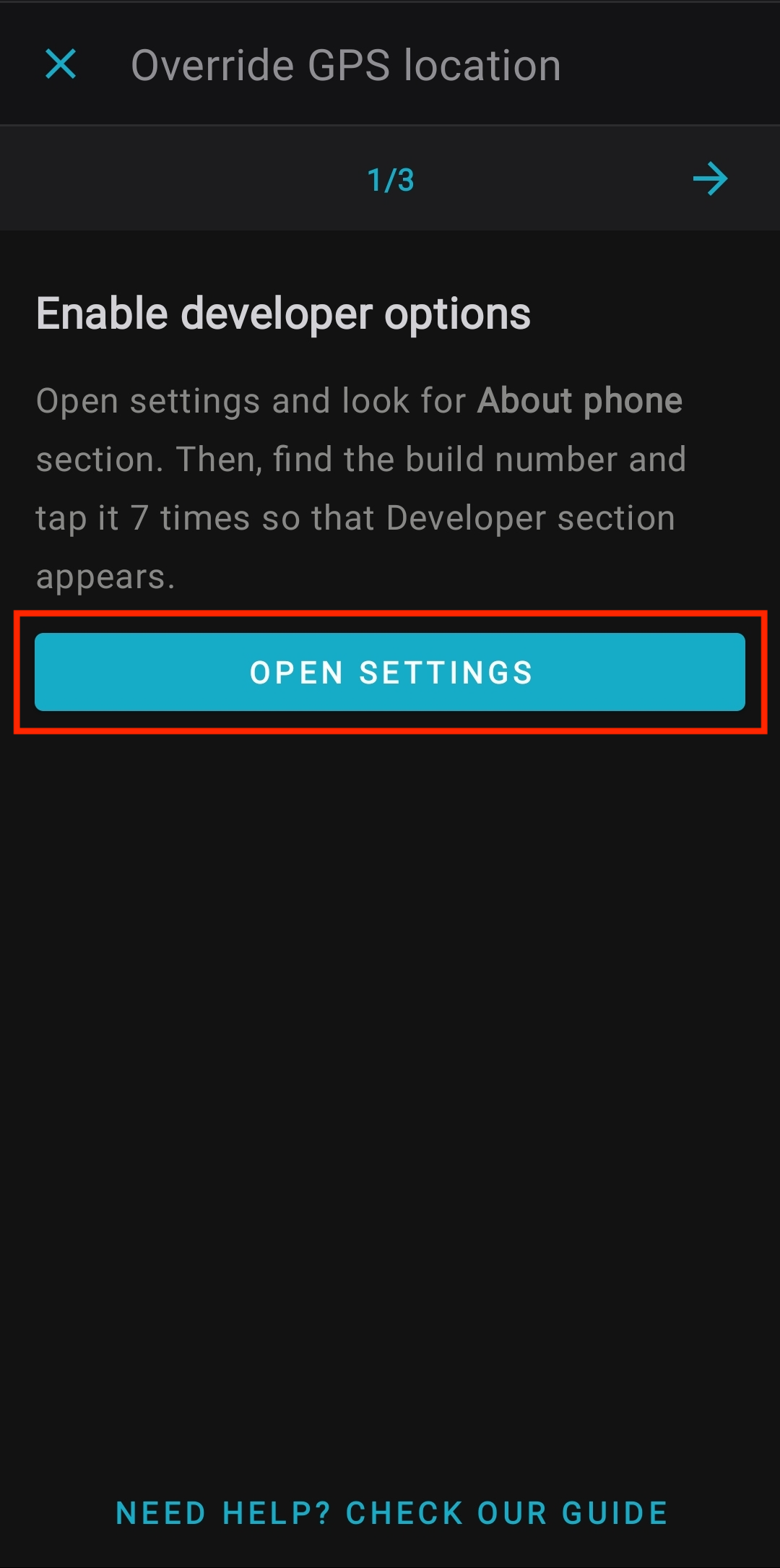Viewport: 780px width, 1568px height.
Task: Select the Enable developer options heading
Action: [283, 314]
